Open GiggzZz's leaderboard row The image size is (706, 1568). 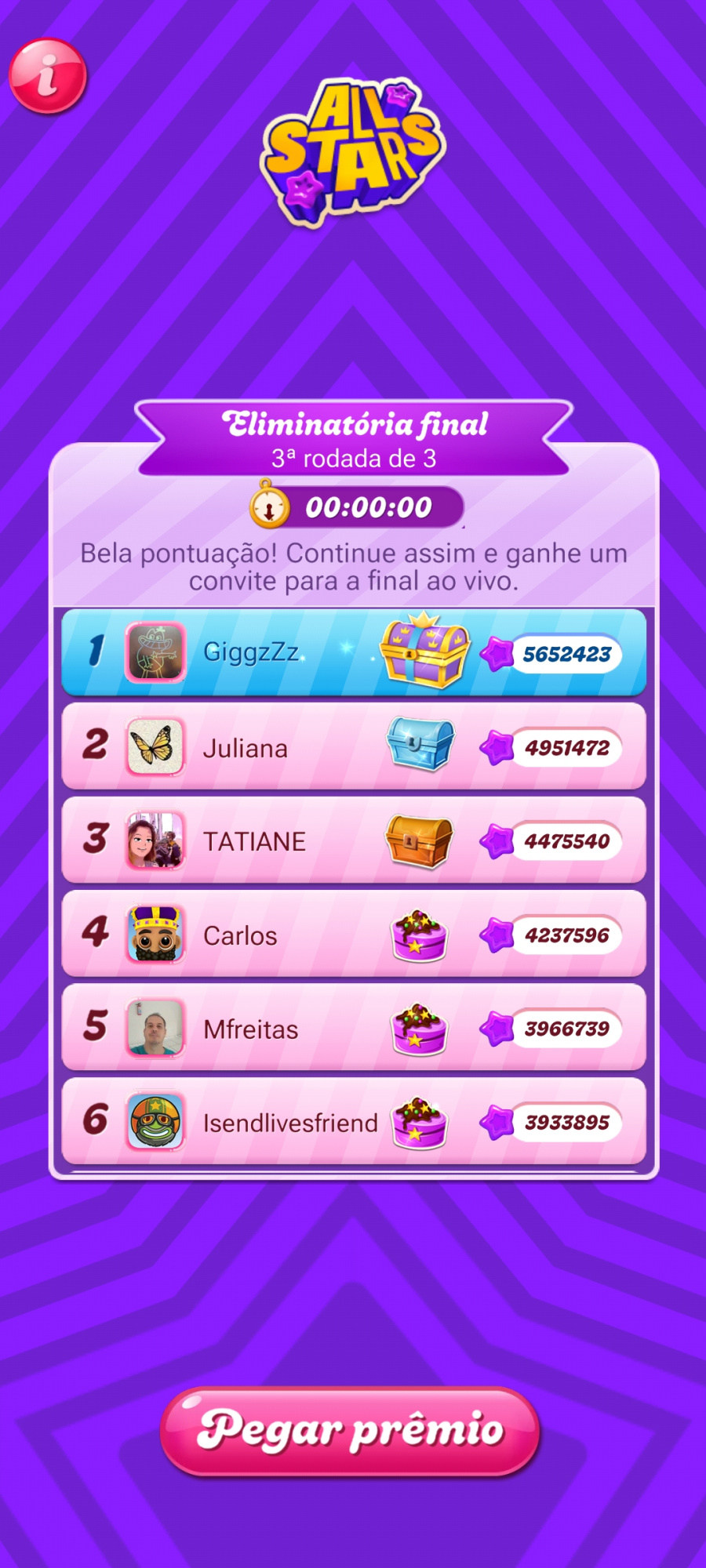click(353, 652)
